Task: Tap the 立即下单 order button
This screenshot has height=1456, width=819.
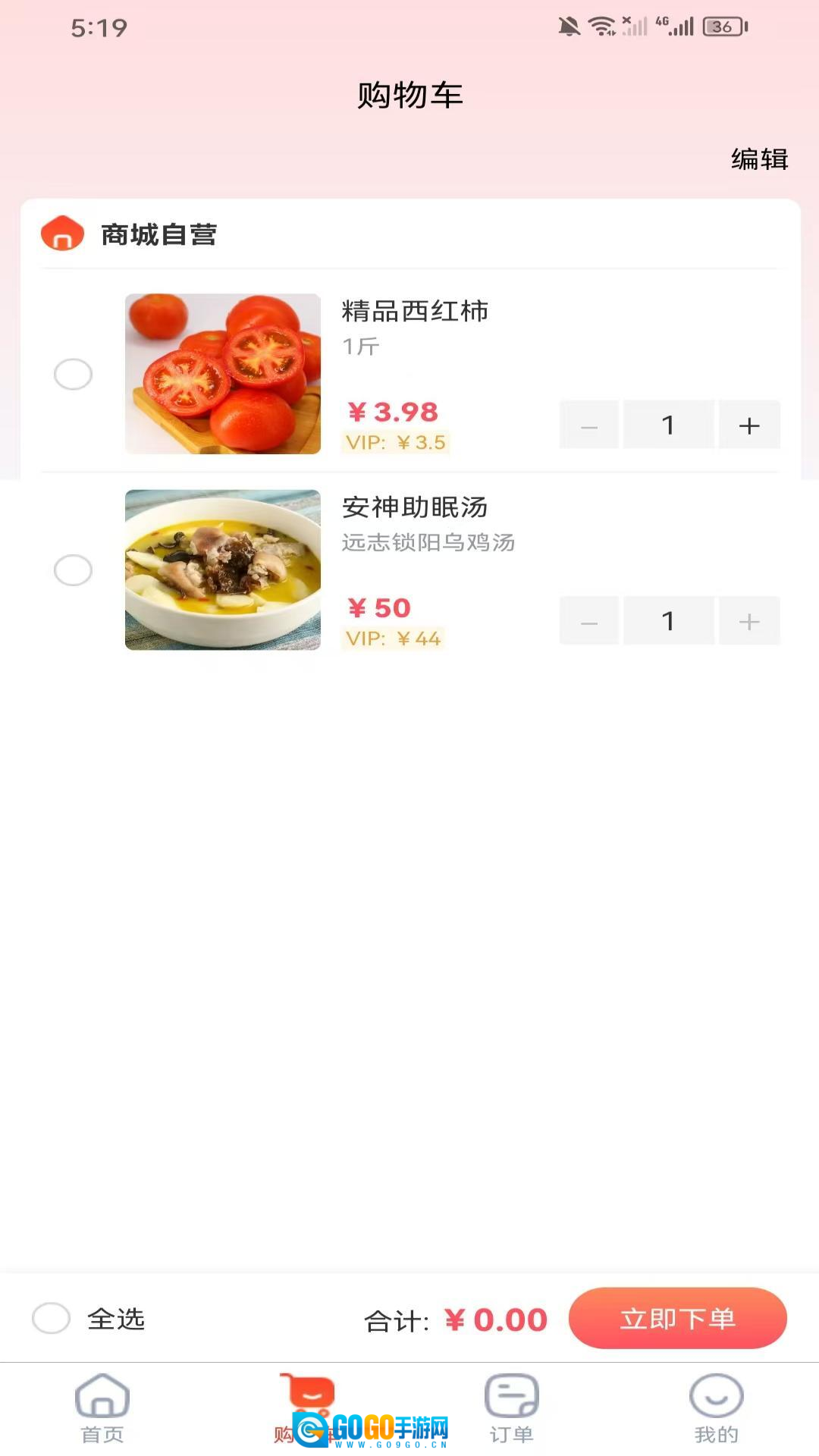Action: click(677, 1319)
